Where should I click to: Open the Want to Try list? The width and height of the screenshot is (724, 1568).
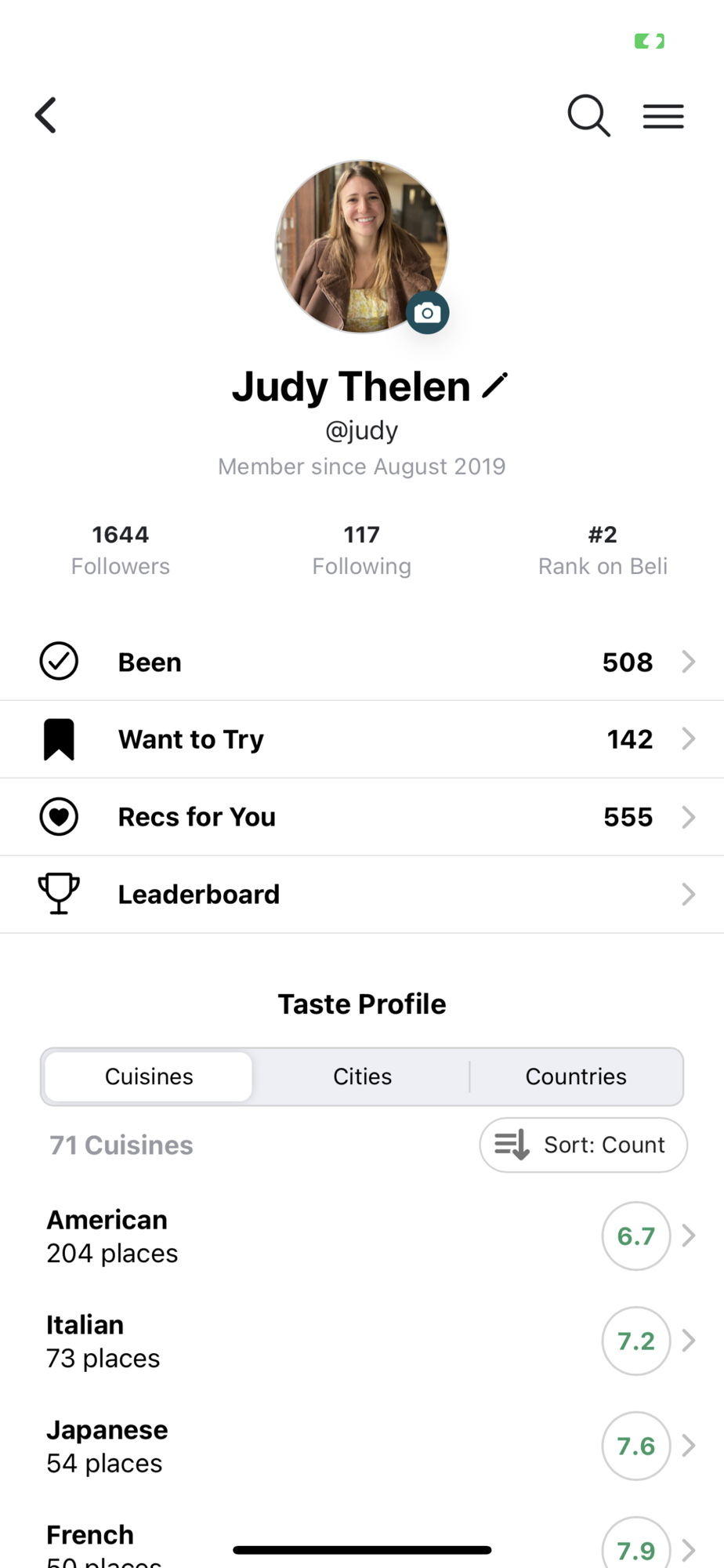362,739
